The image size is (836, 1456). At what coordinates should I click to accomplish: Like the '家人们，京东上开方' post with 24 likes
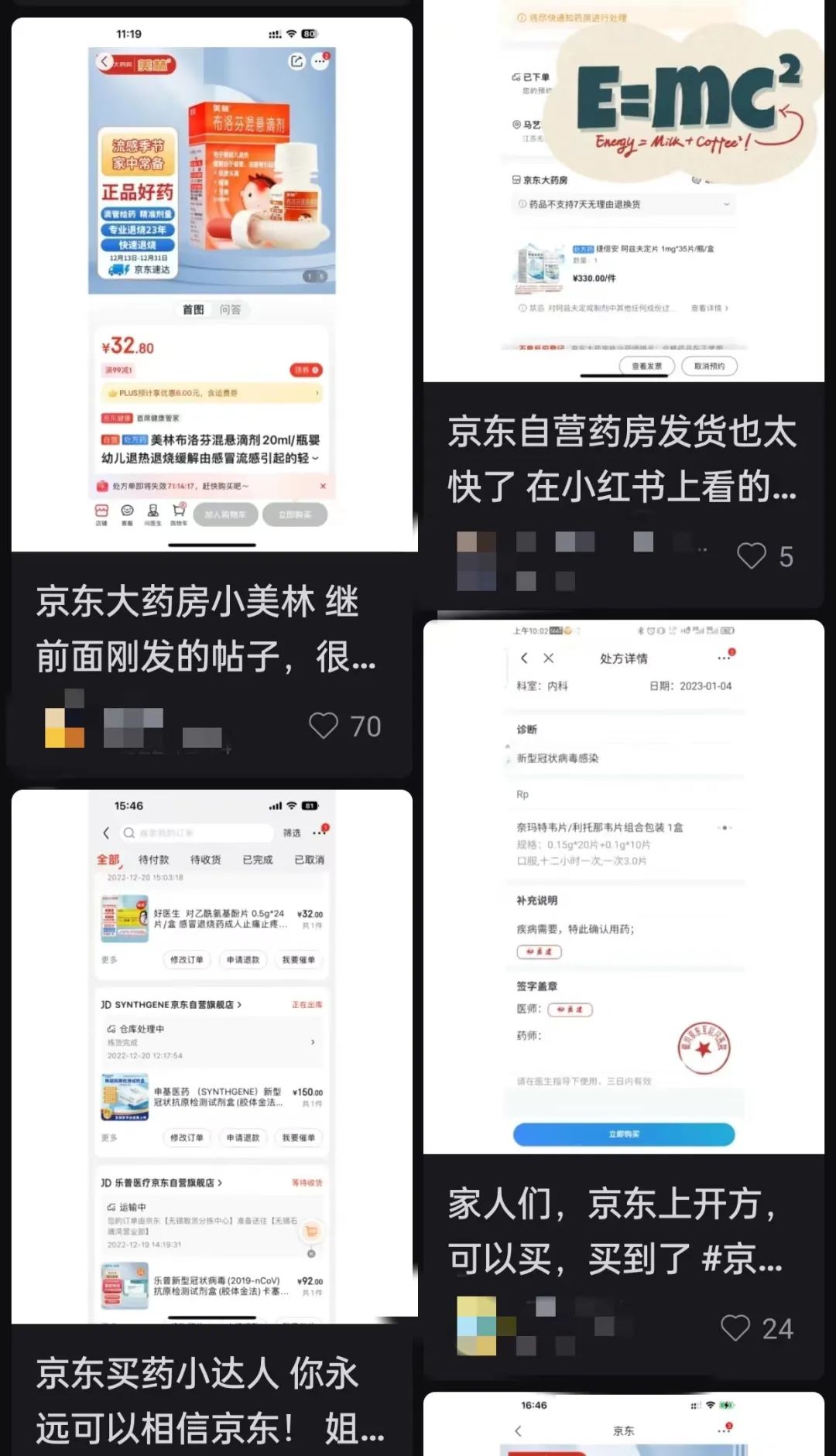tap(735, 1328)
